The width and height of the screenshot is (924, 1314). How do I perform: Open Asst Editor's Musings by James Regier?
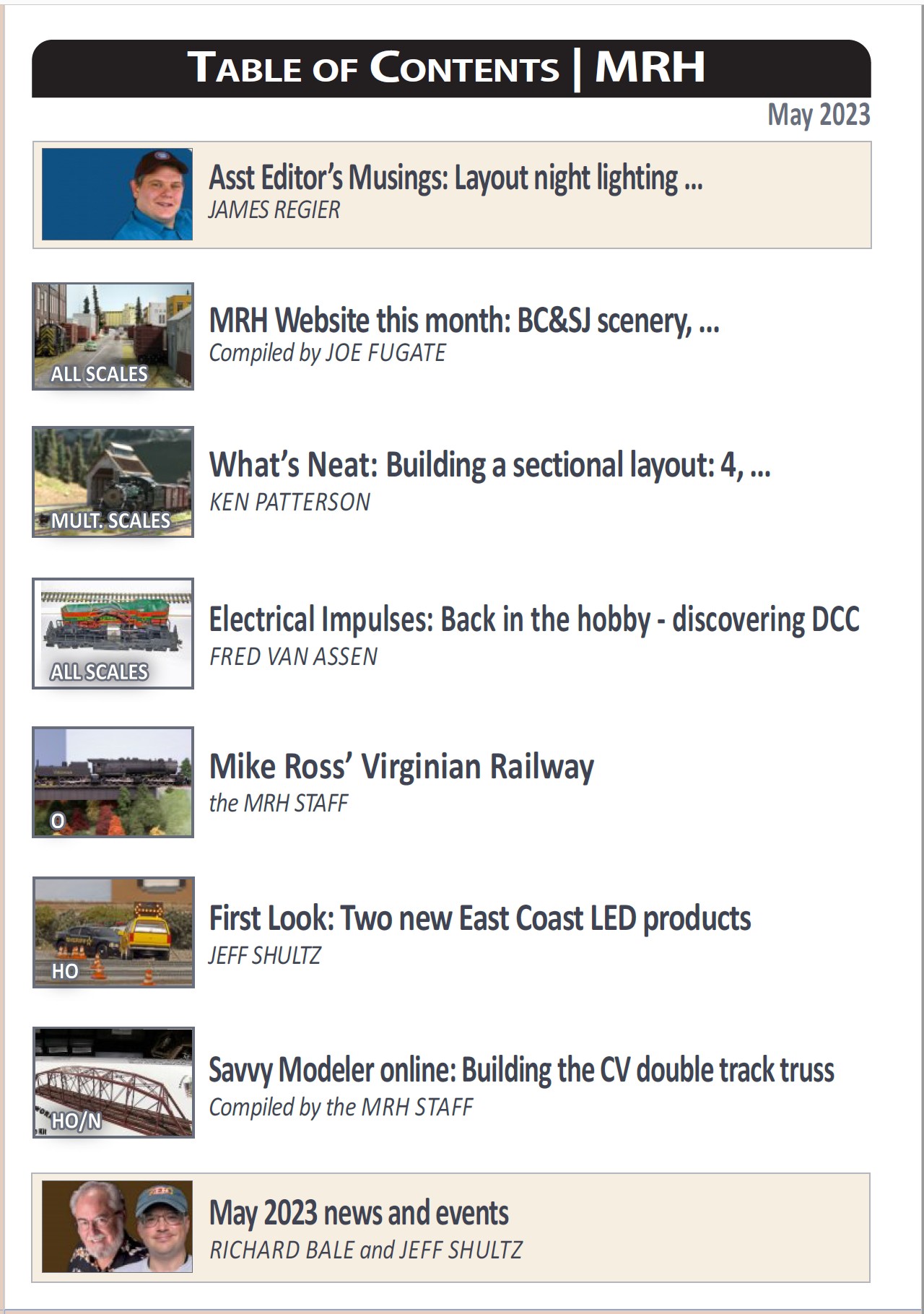tap(455, 179)
